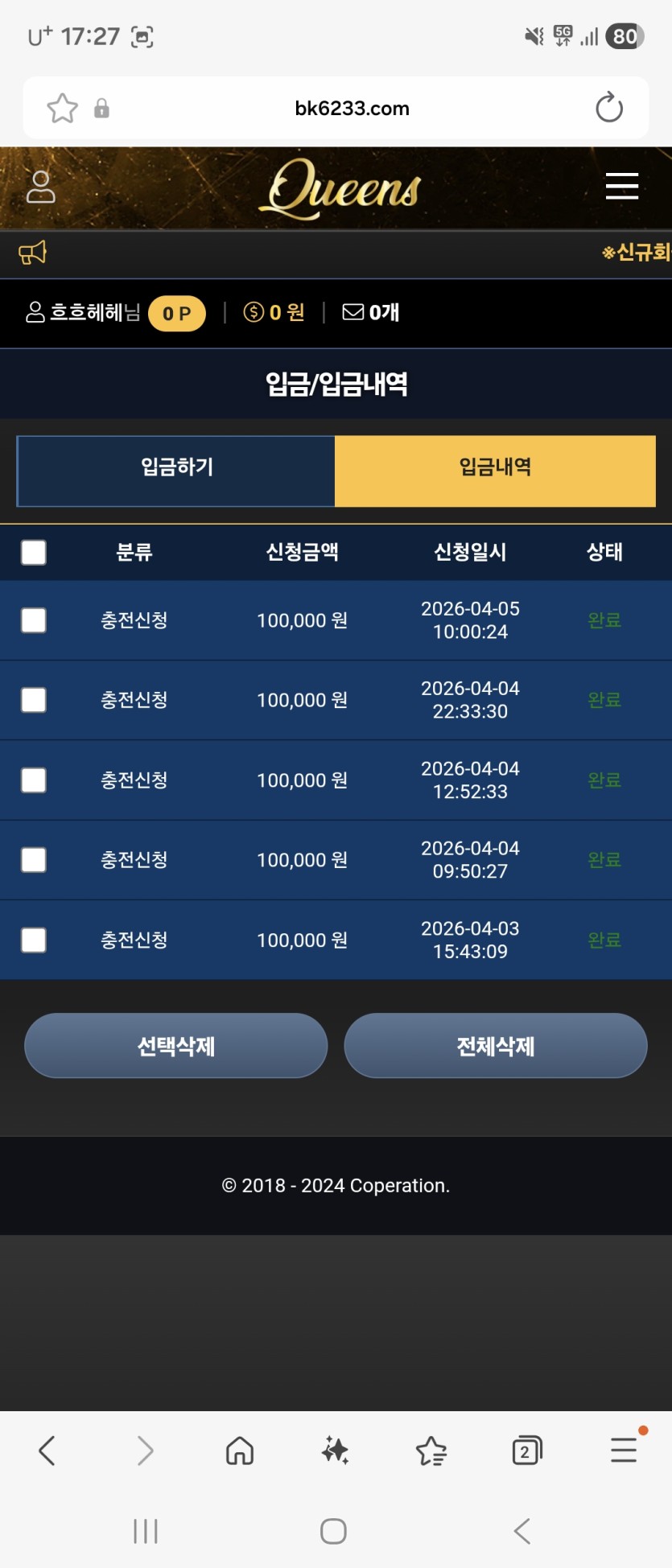Select the 2026-04-03 15:43:09 deposit row checkbox
The height and width of the screenshot is (1568, 672).
(x=34, y=940)
